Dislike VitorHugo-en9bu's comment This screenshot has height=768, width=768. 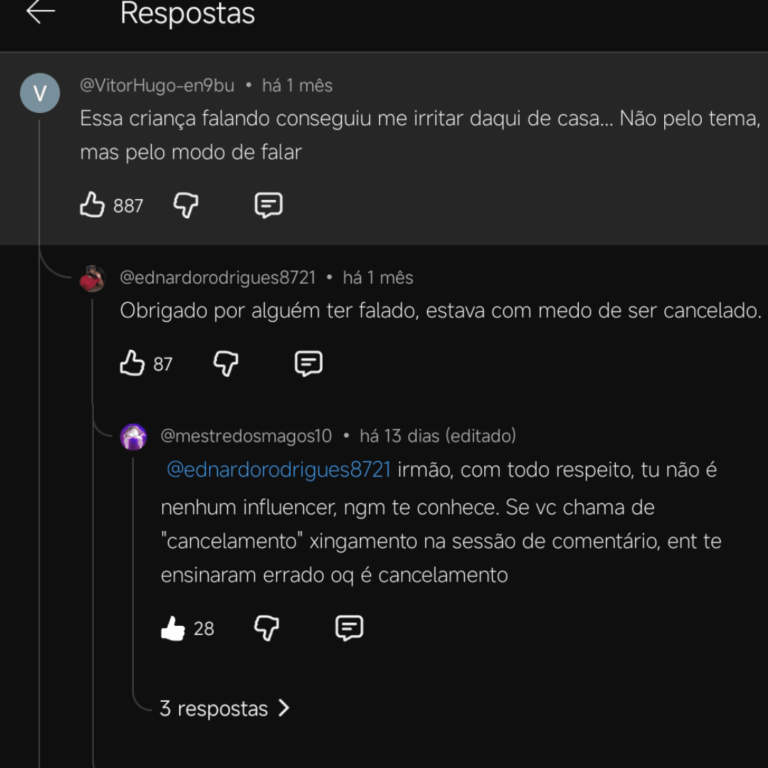[186, 205]
